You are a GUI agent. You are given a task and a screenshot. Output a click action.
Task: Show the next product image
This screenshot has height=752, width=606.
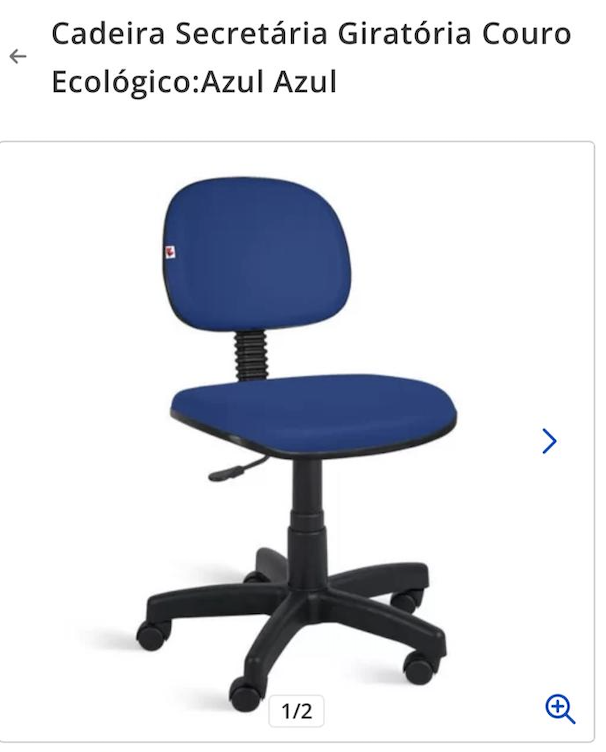tap(549, 441)
